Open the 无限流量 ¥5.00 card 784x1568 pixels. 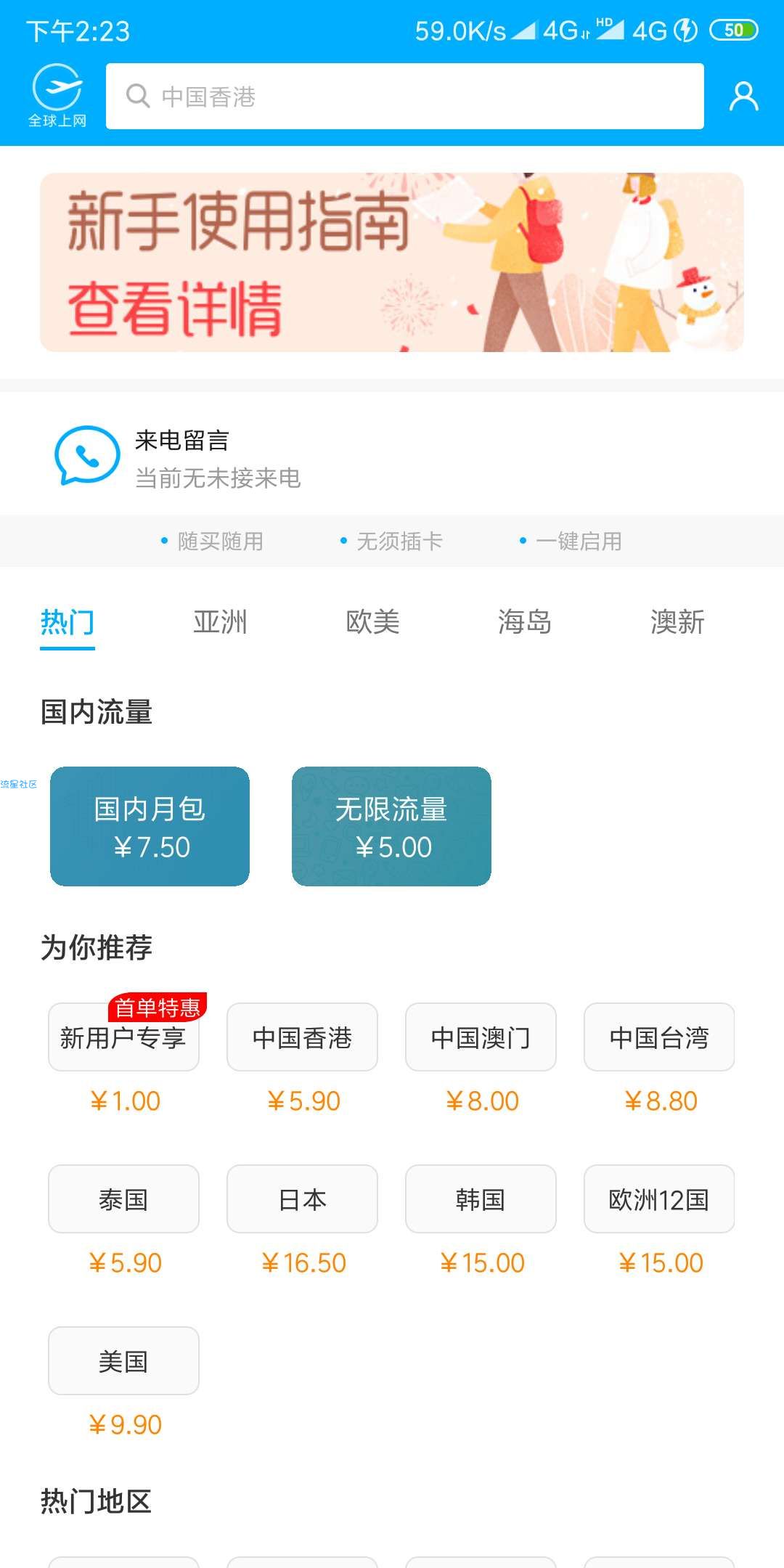pos(391,826)
